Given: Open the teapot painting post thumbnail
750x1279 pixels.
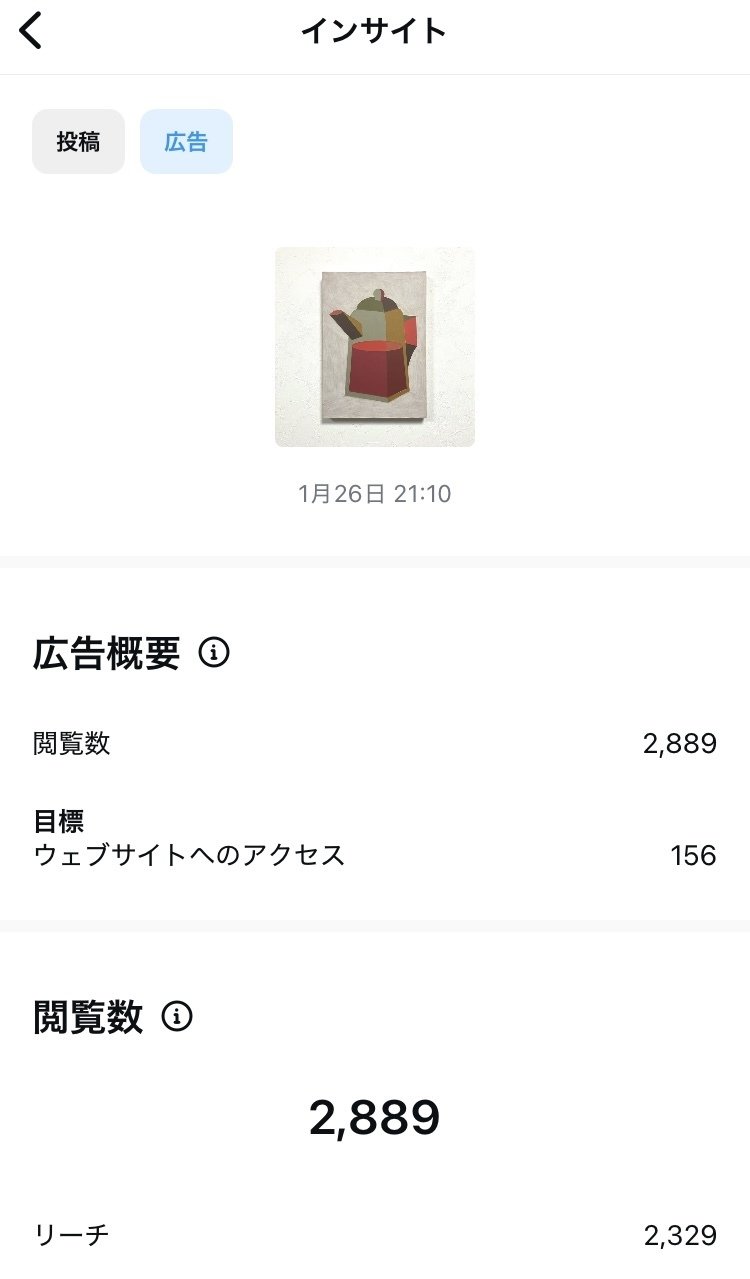Looking at the screenshot, I should (x=374, y=347).
